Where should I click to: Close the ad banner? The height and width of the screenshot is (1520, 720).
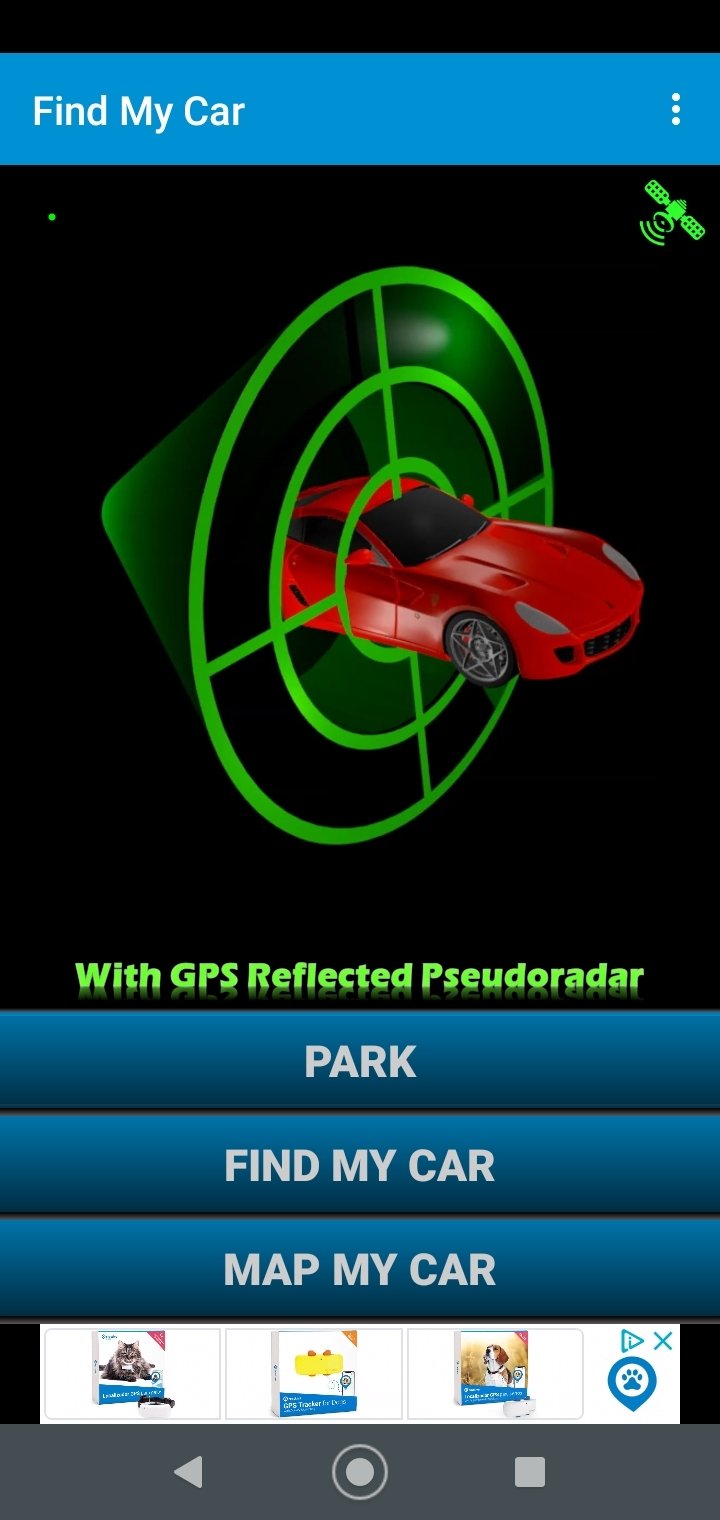pyautogui.click(x=663, y=1341)
